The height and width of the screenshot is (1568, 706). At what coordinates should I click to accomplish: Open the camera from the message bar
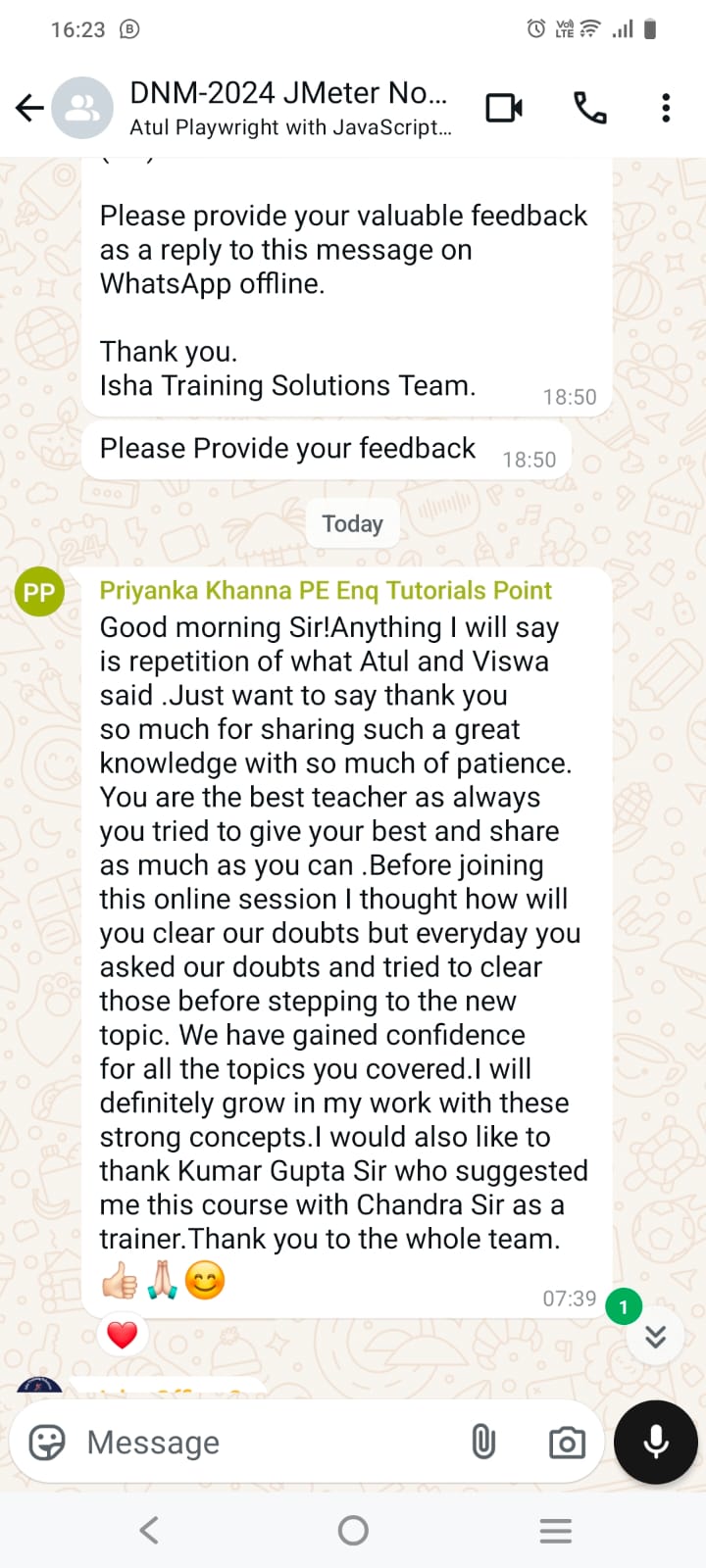(567, 1443)
